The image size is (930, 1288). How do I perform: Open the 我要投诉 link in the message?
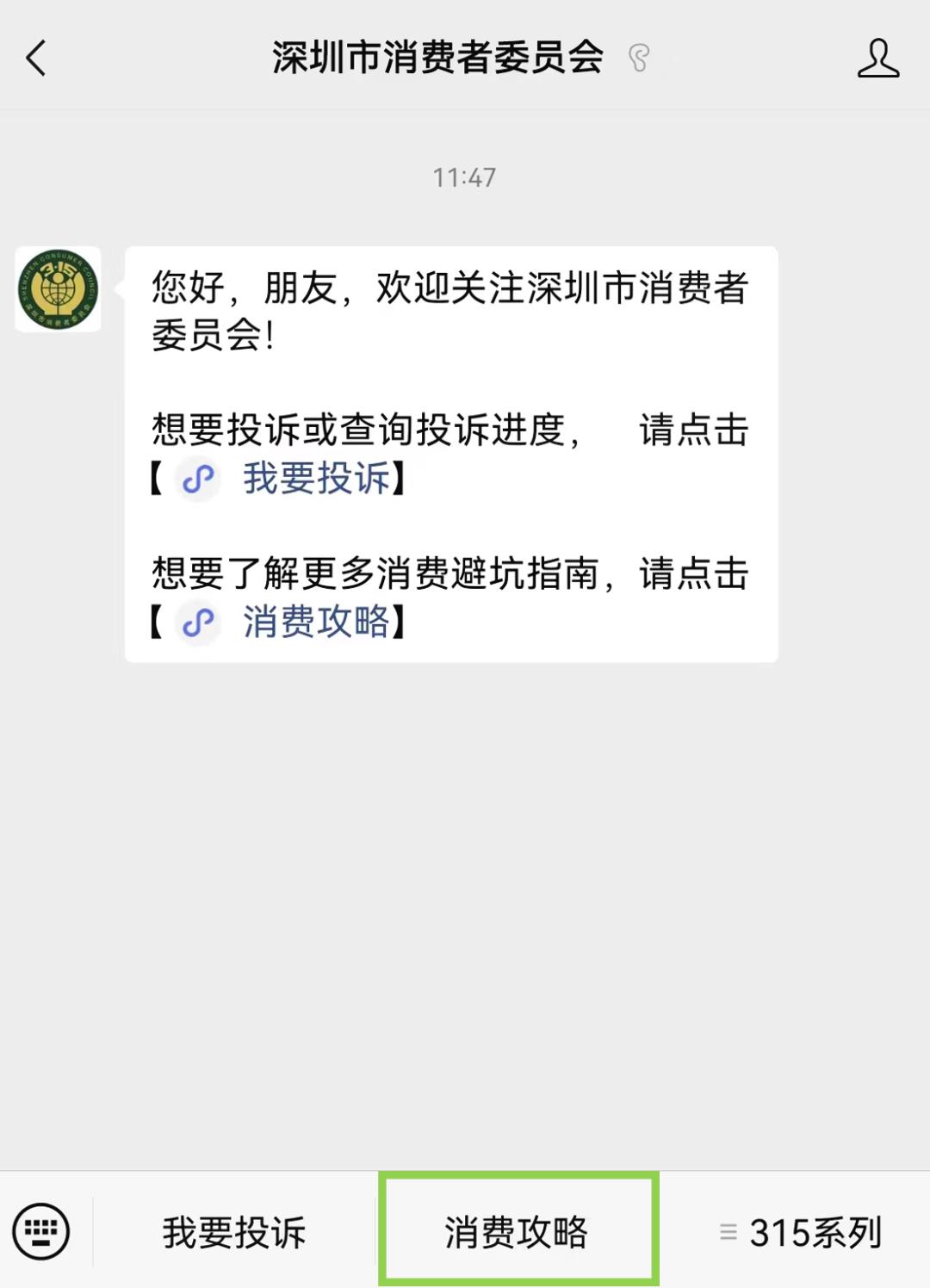[x=315, y=479]
